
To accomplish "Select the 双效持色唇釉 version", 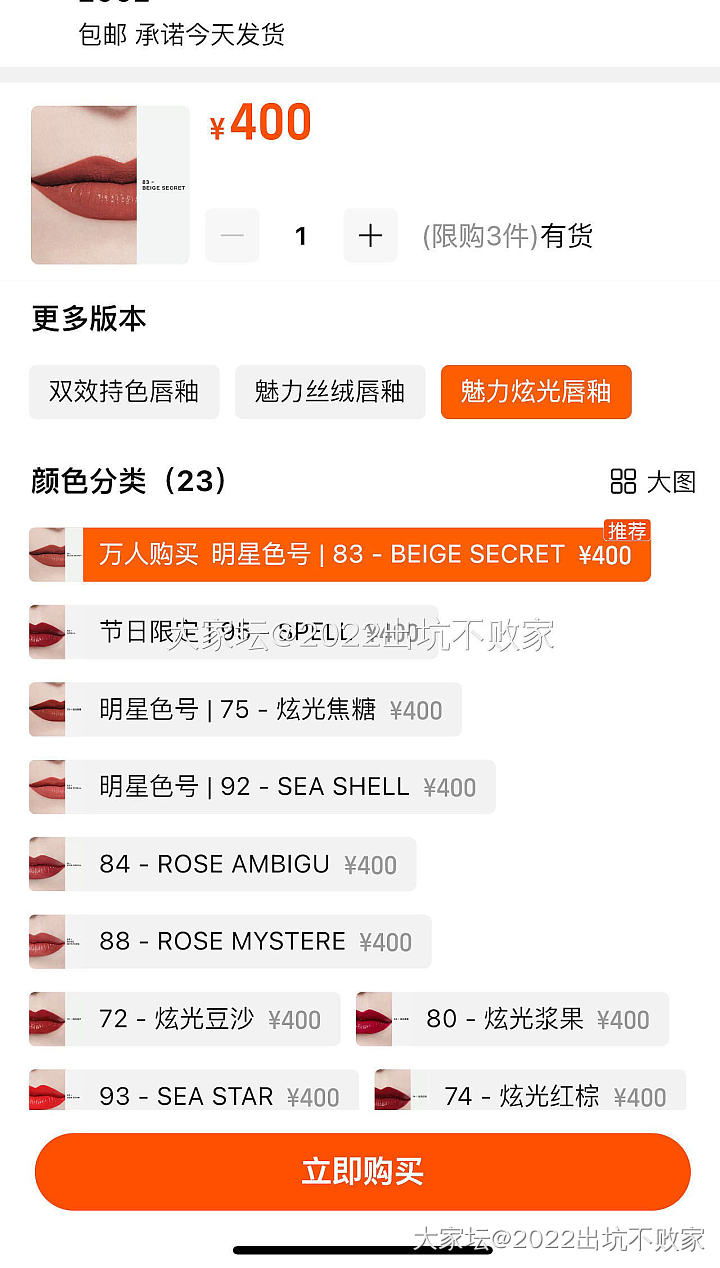I will pos(124,391).
